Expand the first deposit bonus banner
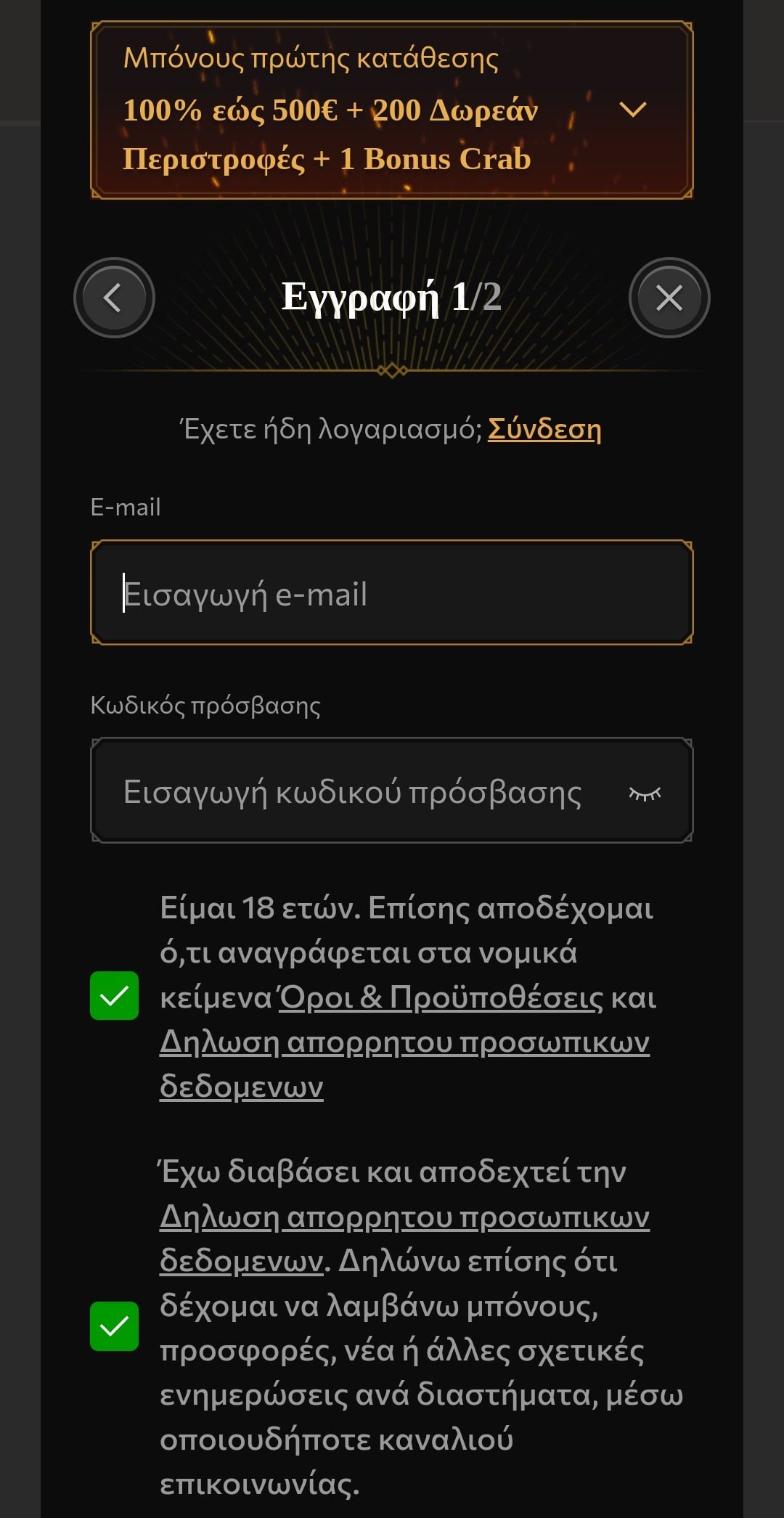This screenshot has width=784, height=1518. coord(632,110)
